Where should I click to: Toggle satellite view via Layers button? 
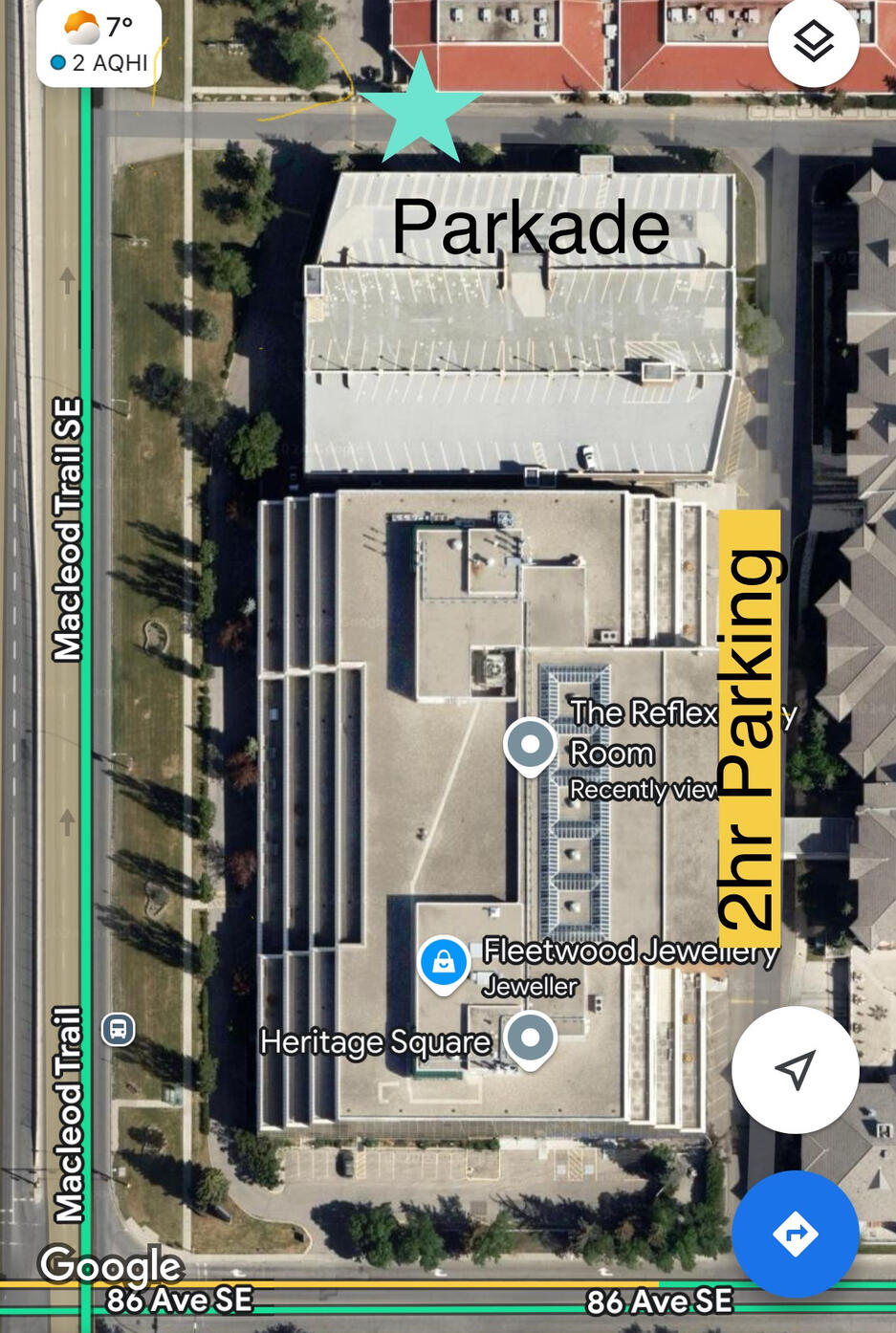(x=812, y=41)
